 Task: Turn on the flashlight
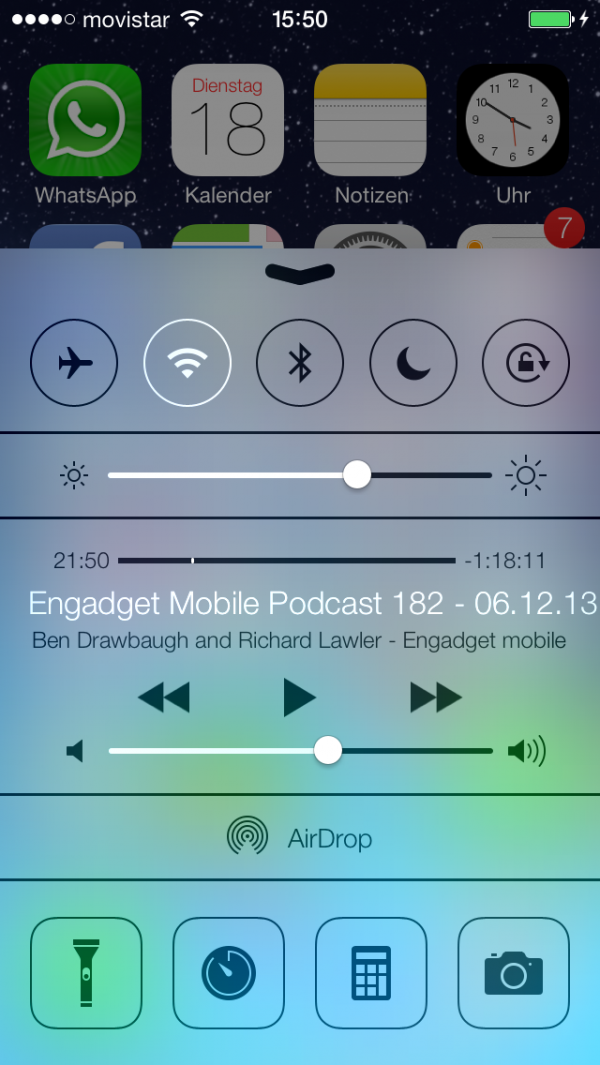tap(86, 972)
